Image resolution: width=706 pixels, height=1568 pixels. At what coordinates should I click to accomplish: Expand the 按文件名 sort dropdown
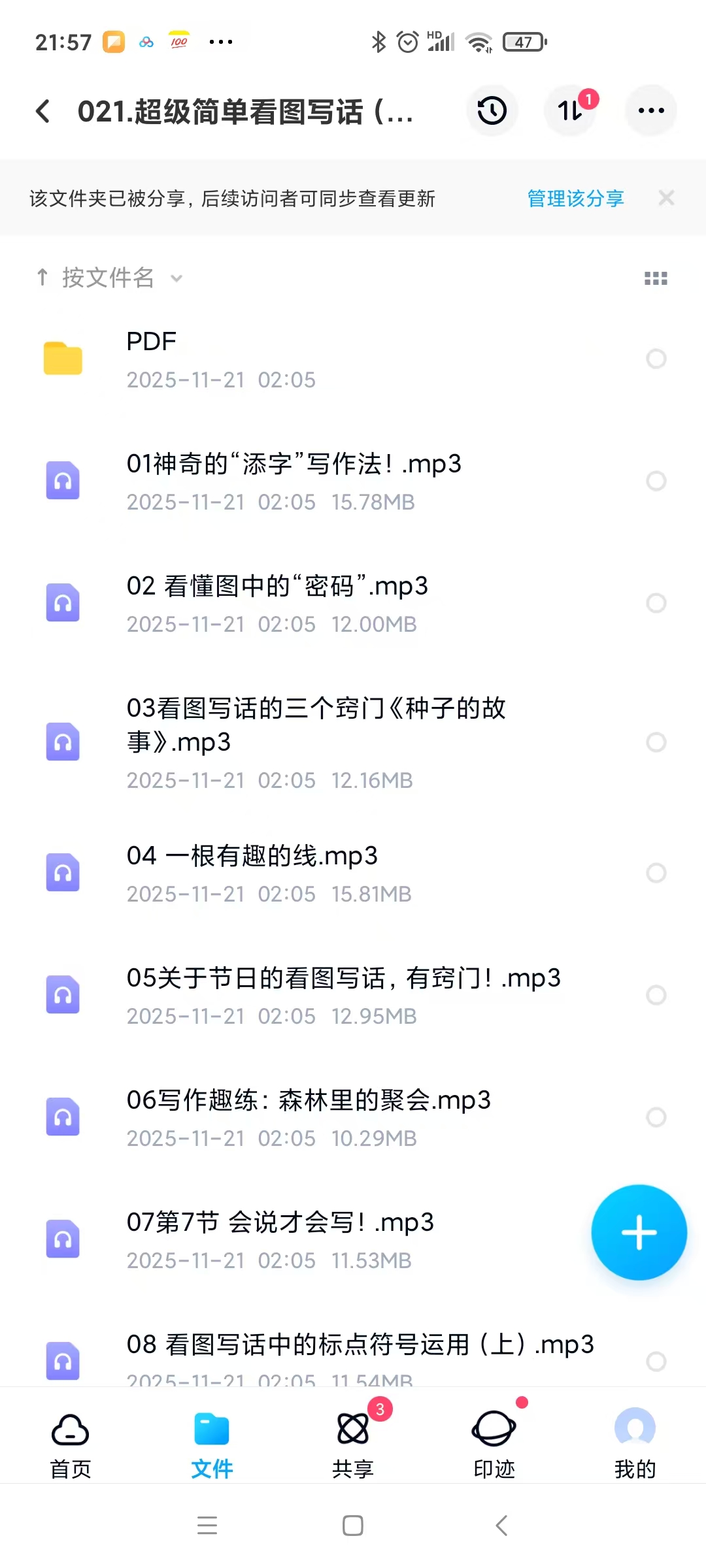point(108,278)
